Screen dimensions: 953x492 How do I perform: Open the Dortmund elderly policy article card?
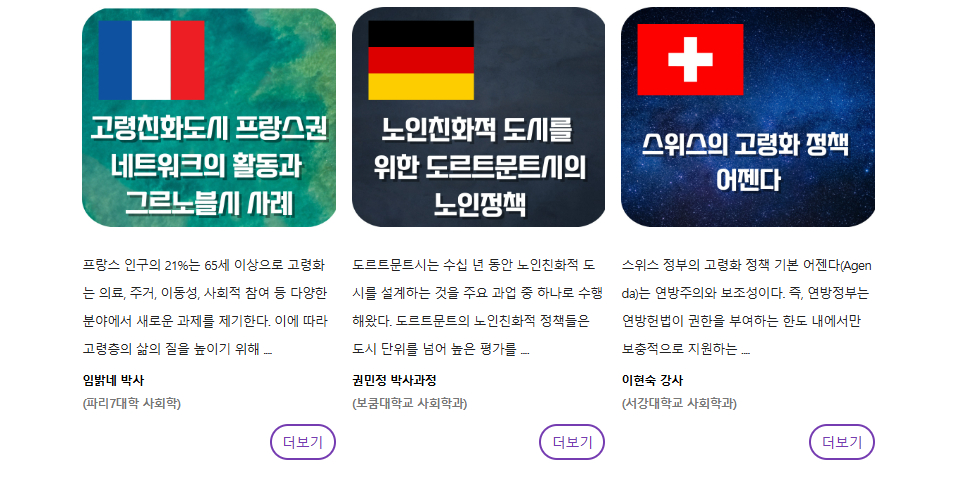478,118
